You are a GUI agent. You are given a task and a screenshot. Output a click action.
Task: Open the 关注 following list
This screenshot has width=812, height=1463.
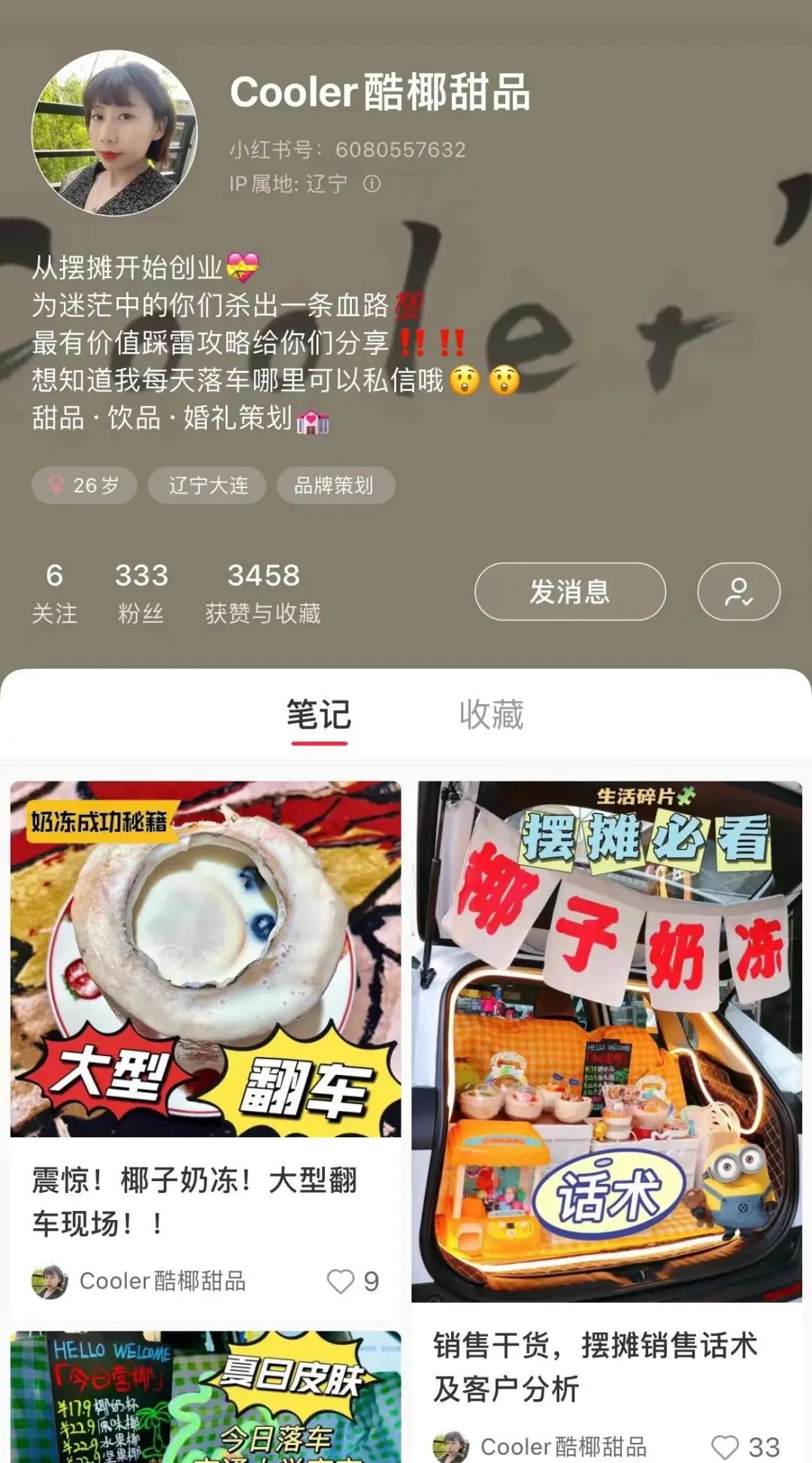point(54,593)
